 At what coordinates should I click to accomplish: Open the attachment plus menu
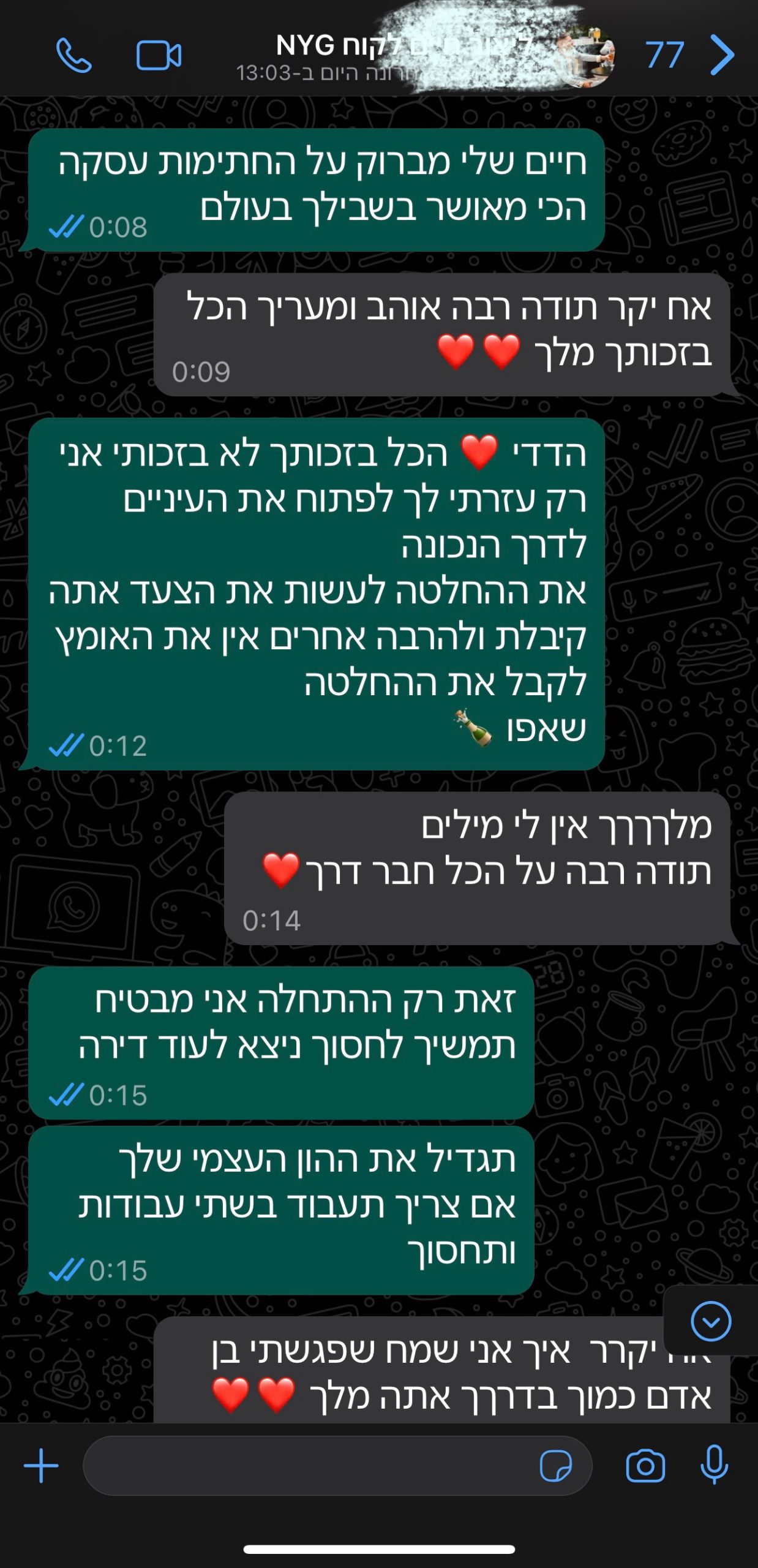pos(41,1466)
